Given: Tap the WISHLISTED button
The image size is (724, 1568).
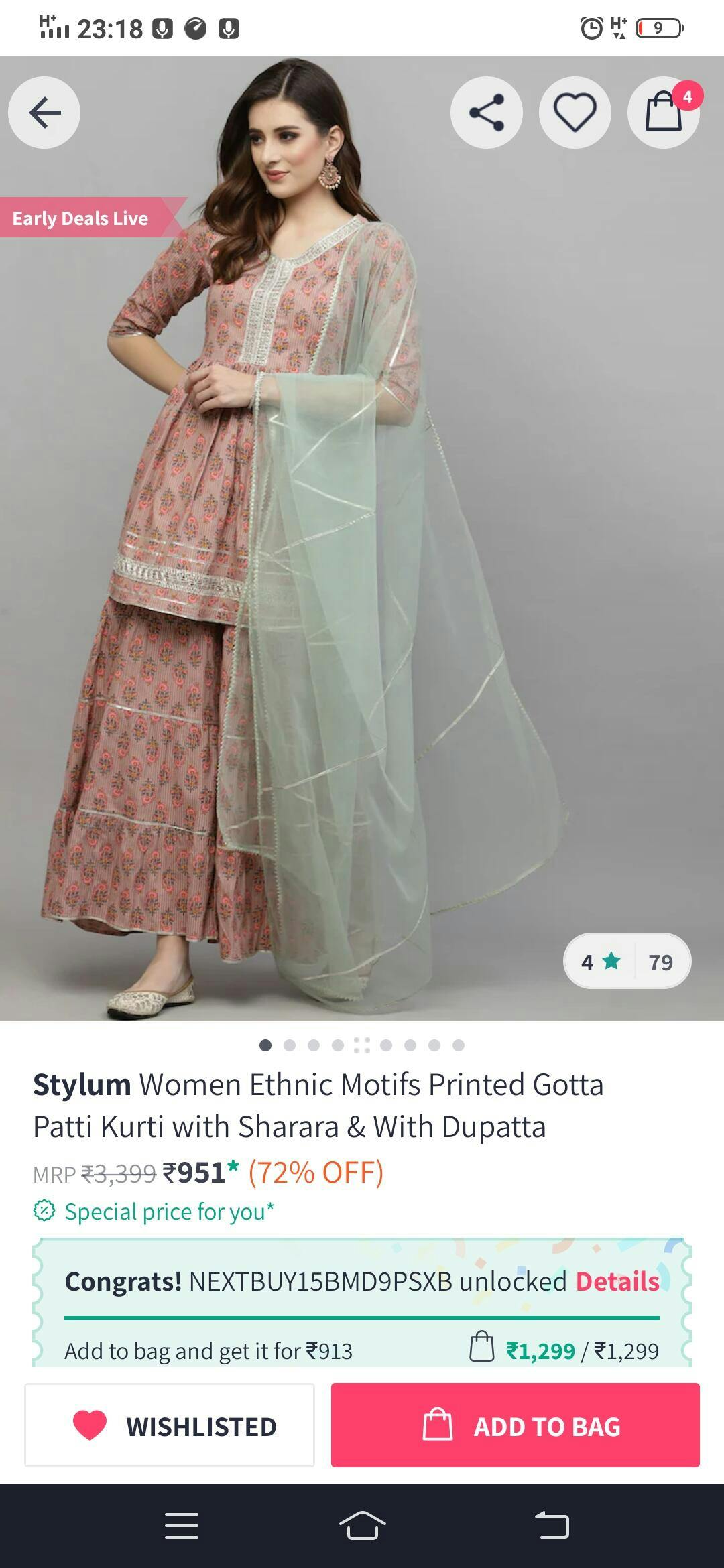Looking at the screenshot, I should (170, 1425).
